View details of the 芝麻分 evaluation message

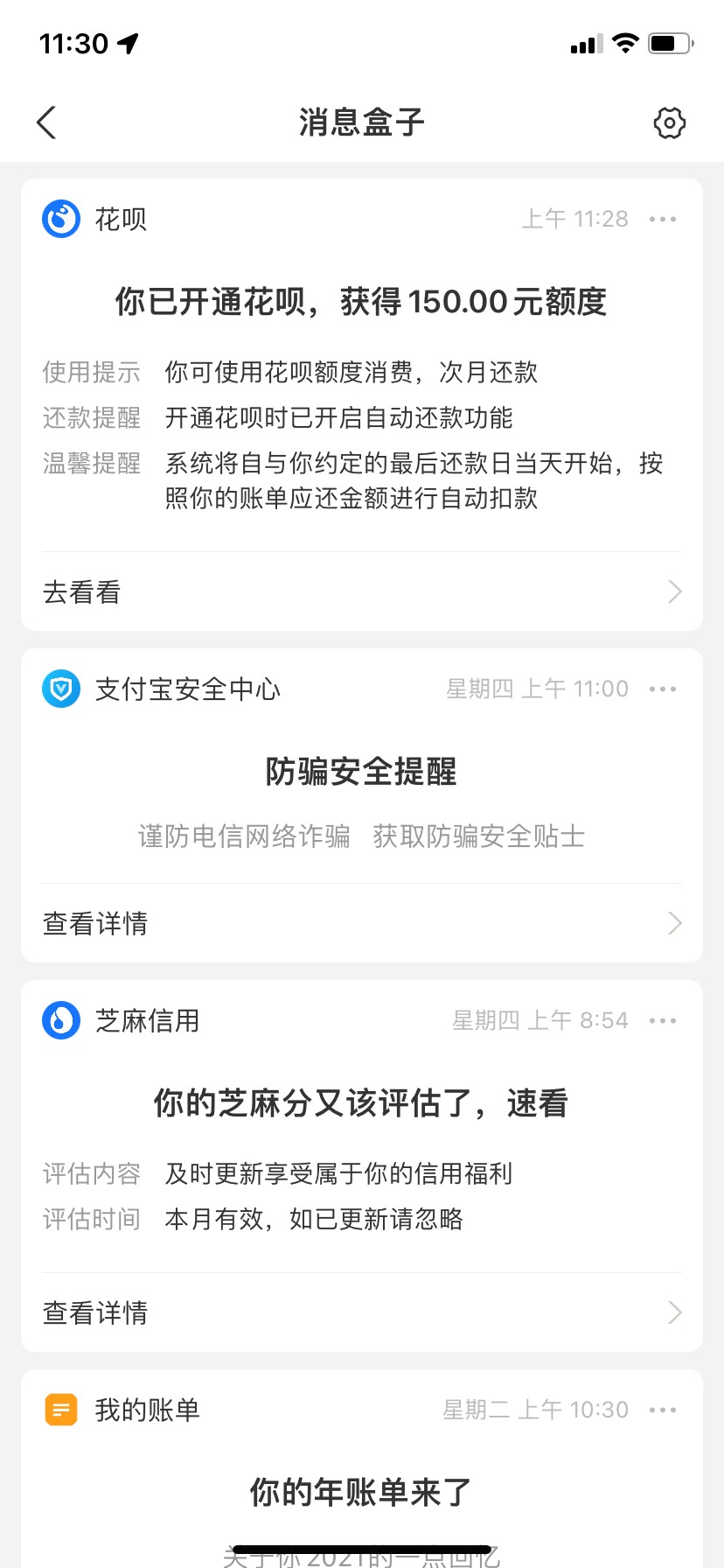pyautogui.click(x=362, y=1312)
